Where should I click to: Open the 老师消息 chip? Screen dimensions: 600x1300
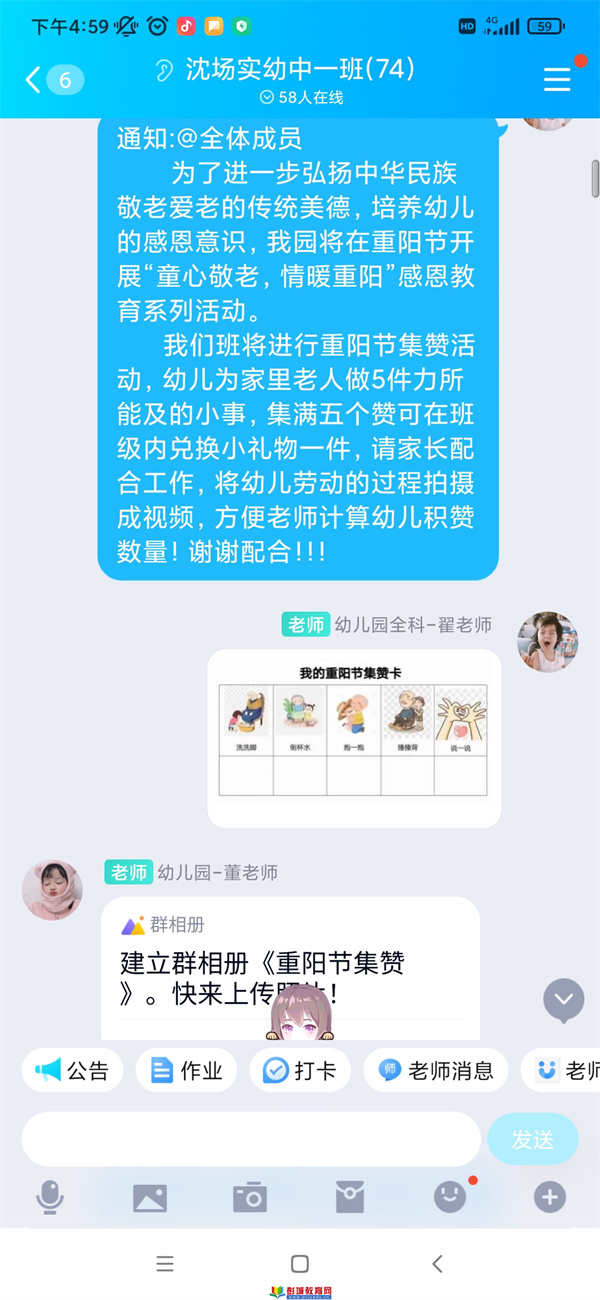pyautogui.click(x=435, y=1070)
